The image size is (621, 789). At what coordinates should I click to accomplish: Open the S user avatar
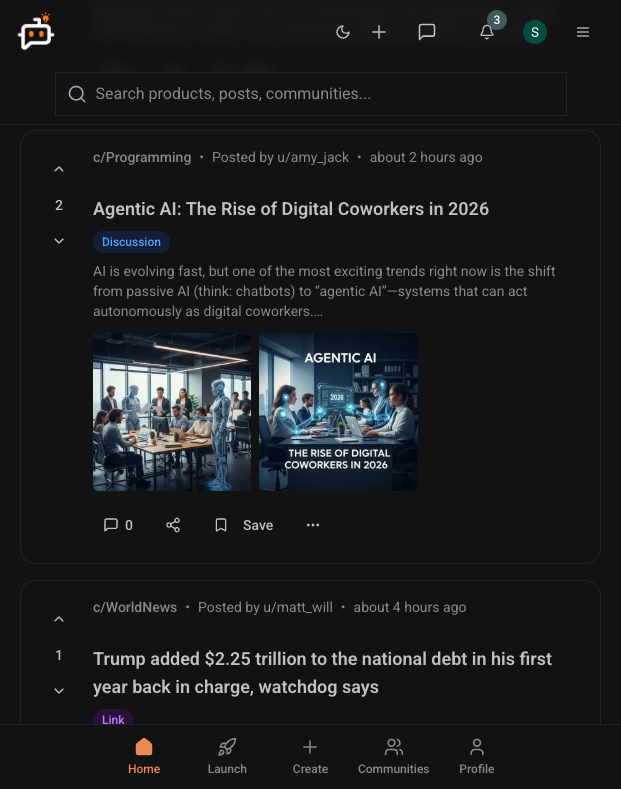pyautogui.click(x=535, y=32)
